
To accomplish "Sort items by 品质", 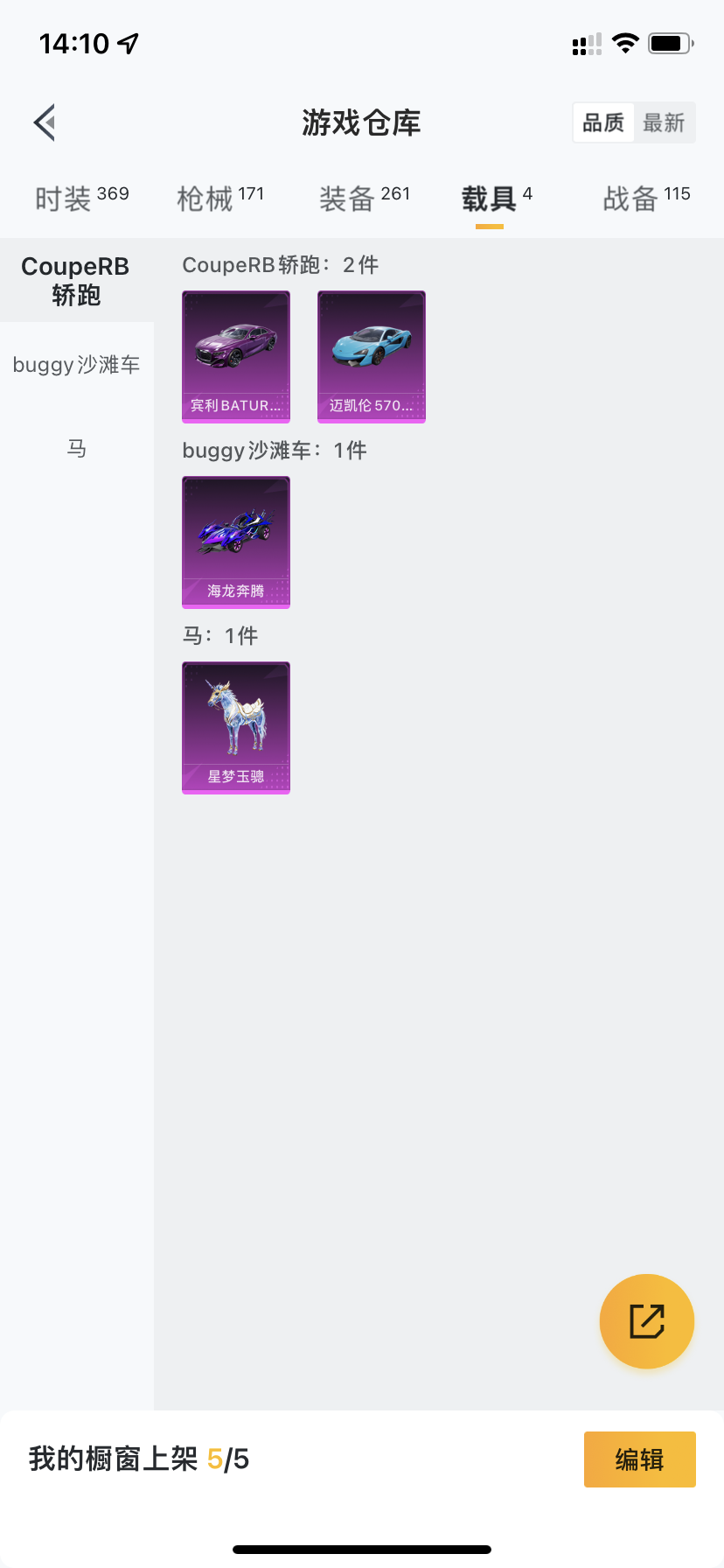I will tap(603, 122).
